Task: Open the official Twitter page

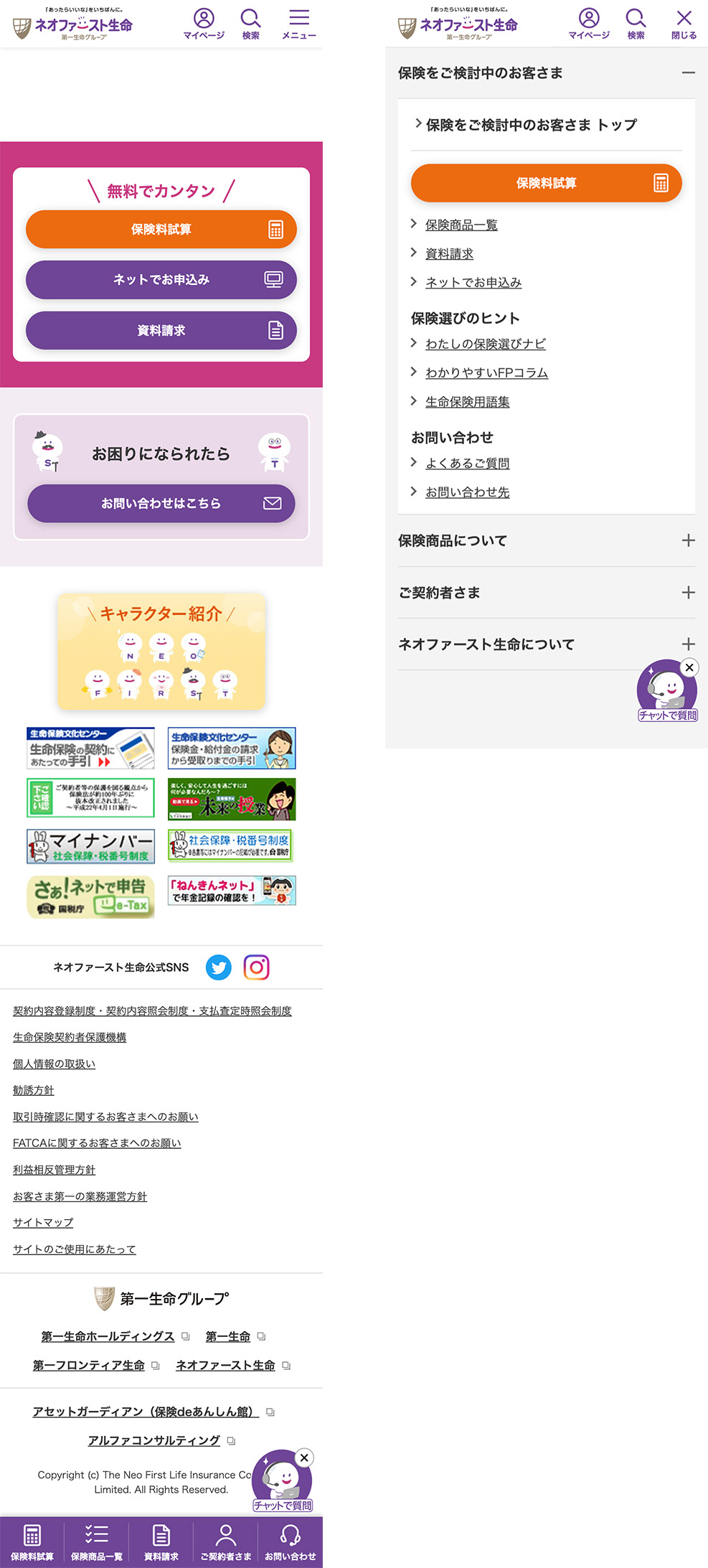Action: pyautogui.click(x=219, y=967)
